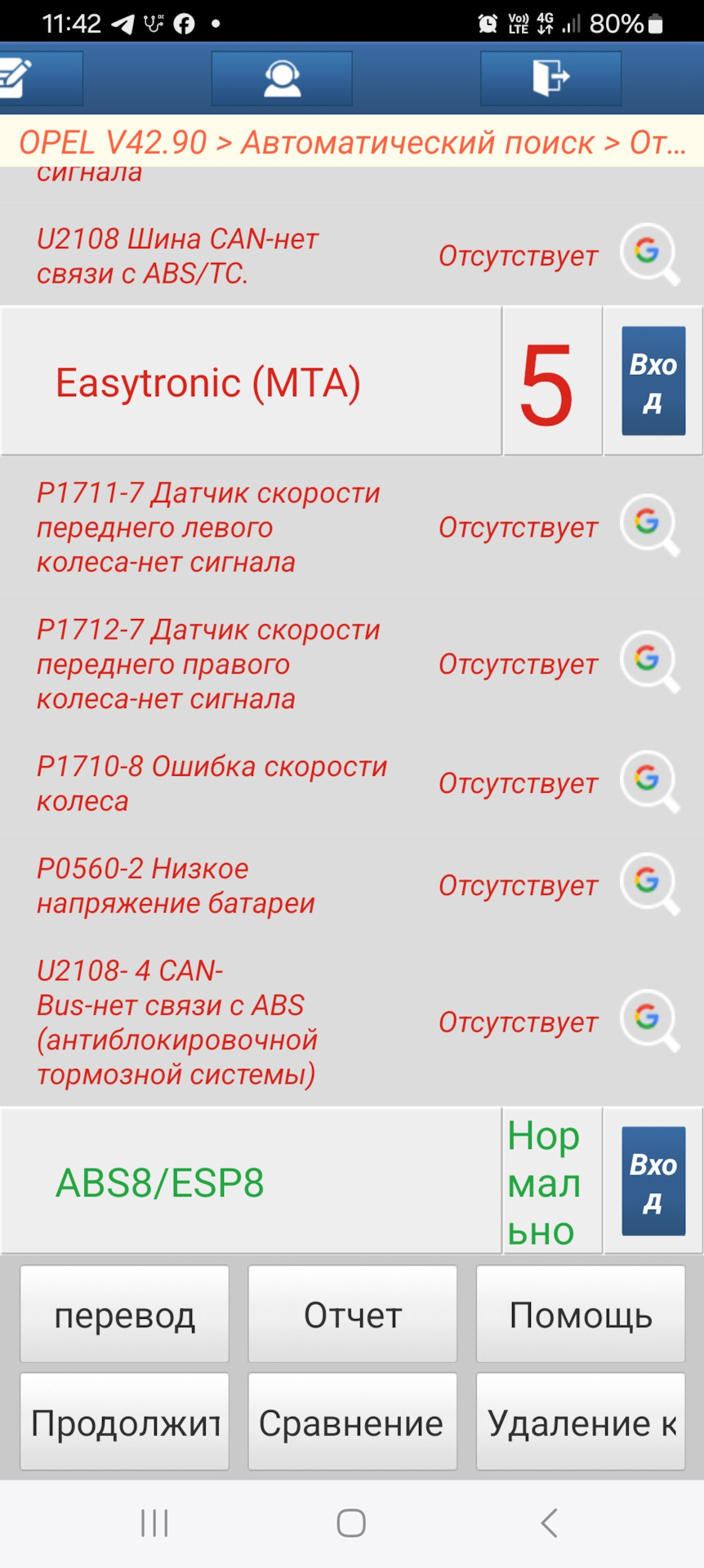Open Помощь help

point(580,1314)
